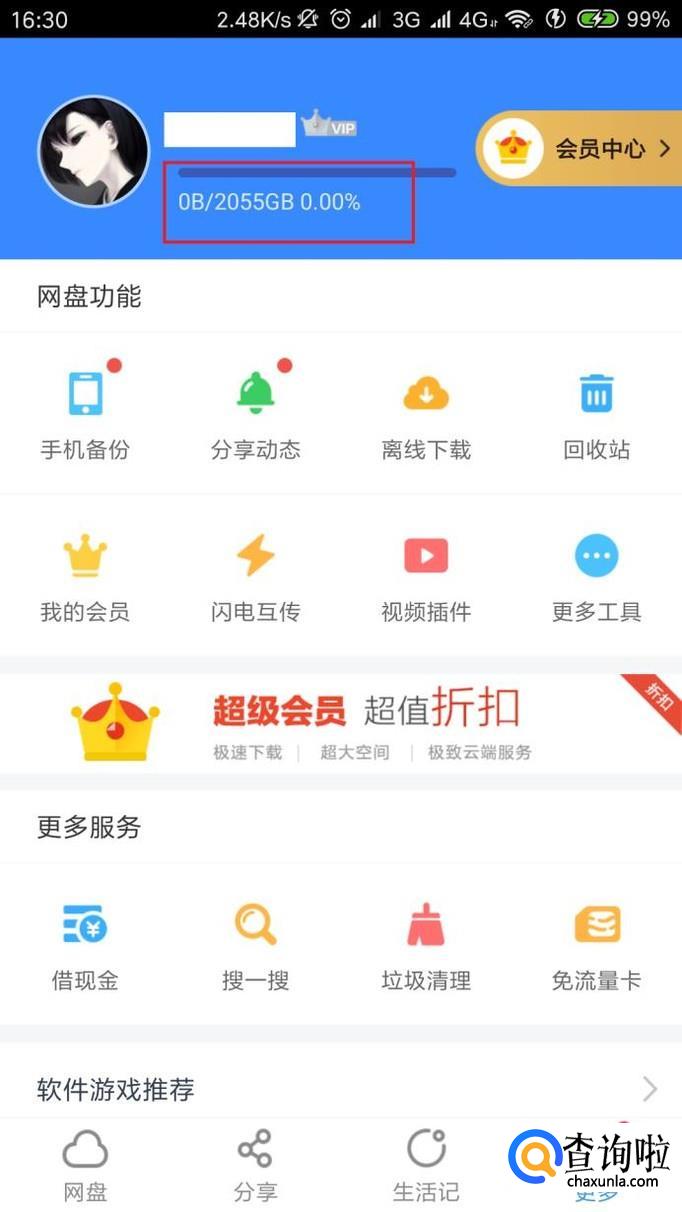682x1212 pixels.
Task: Open 垃圾清理 junk cleanup
Action: [x=426, y=943]
